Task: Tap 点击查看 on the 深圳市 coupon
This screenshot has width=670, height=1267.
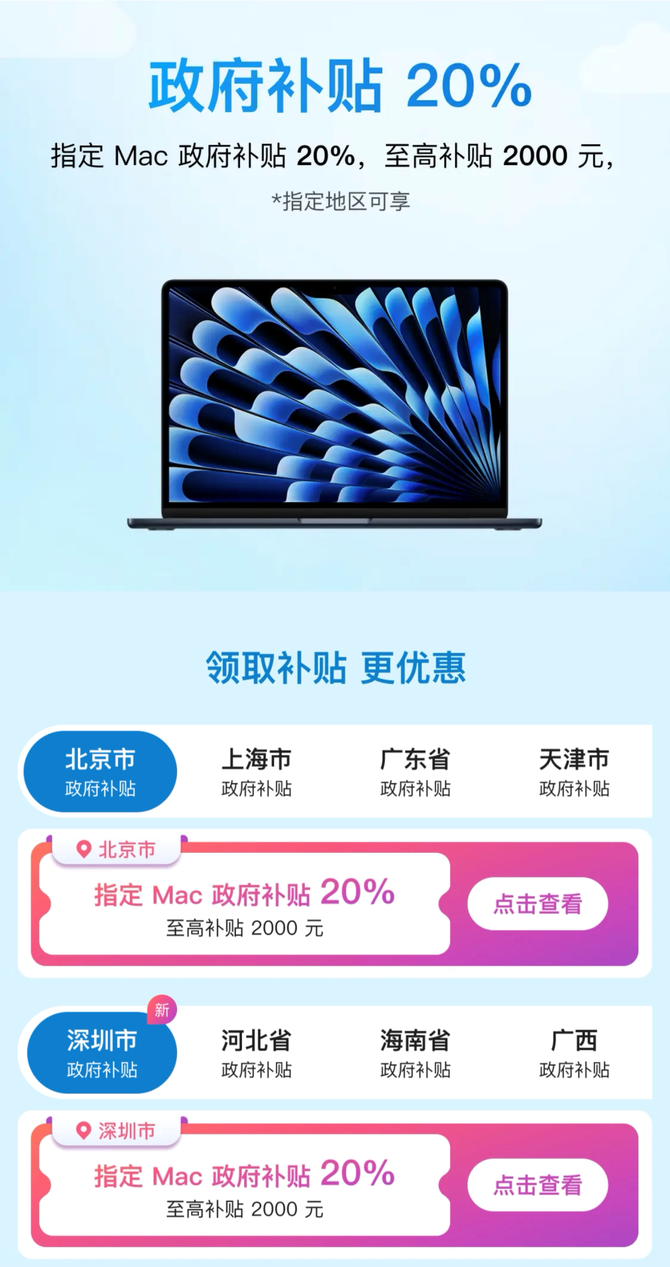Action: click(537, 1185)
